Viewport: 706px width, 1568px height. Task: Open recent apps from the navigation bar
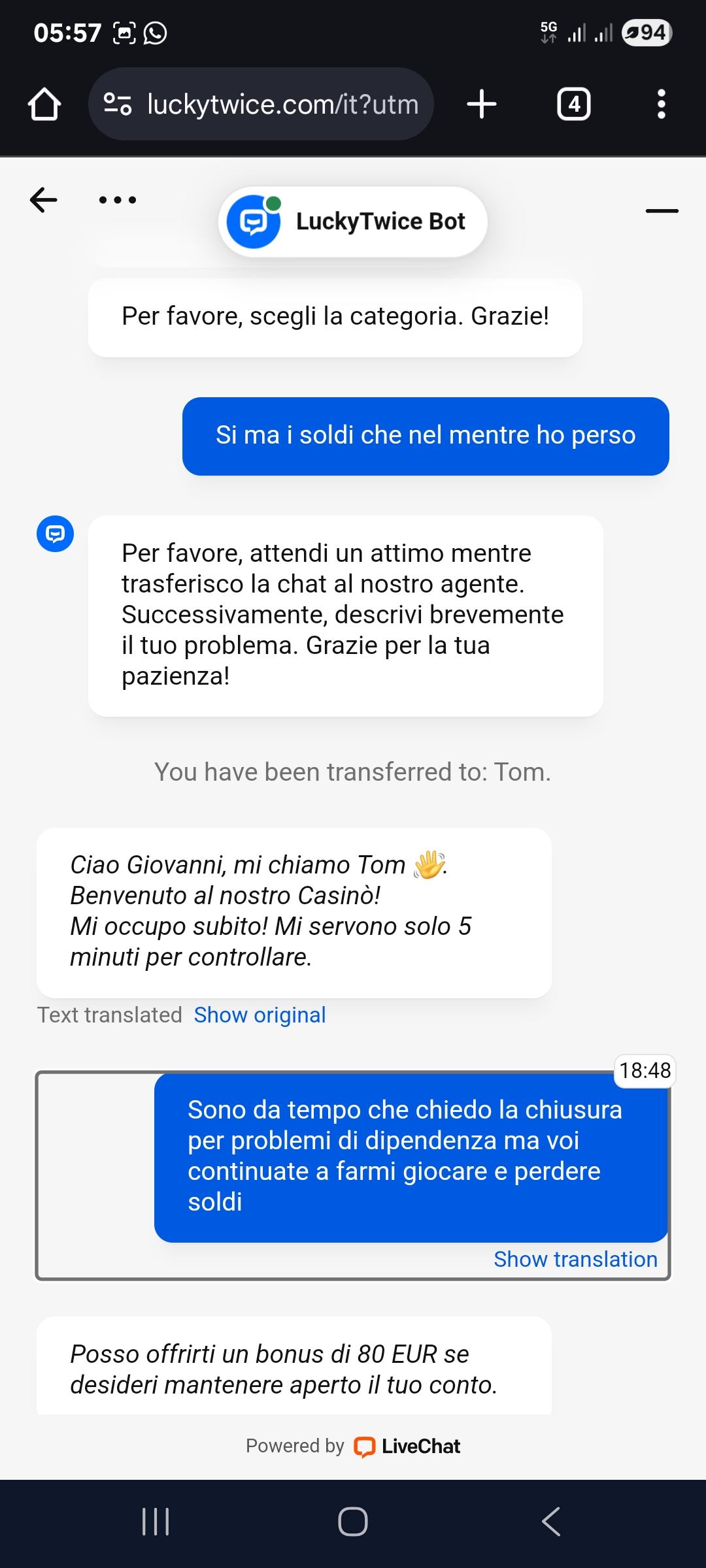[x=156, y=1522]
